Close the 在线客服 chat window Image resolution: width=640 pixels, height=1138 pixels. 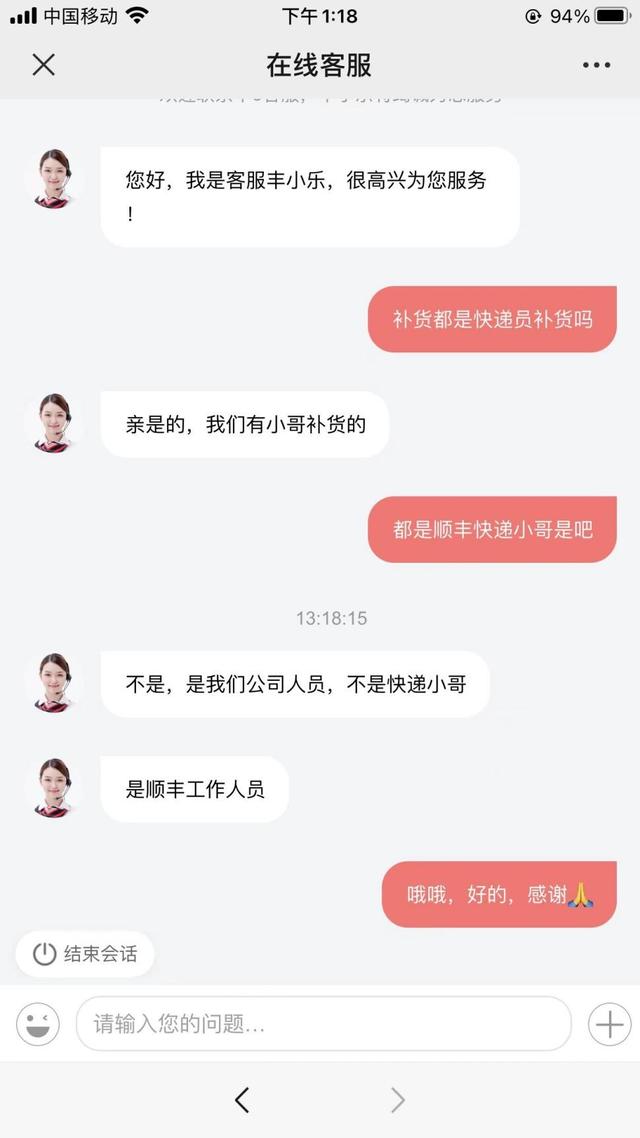click(x=43, y=65)
